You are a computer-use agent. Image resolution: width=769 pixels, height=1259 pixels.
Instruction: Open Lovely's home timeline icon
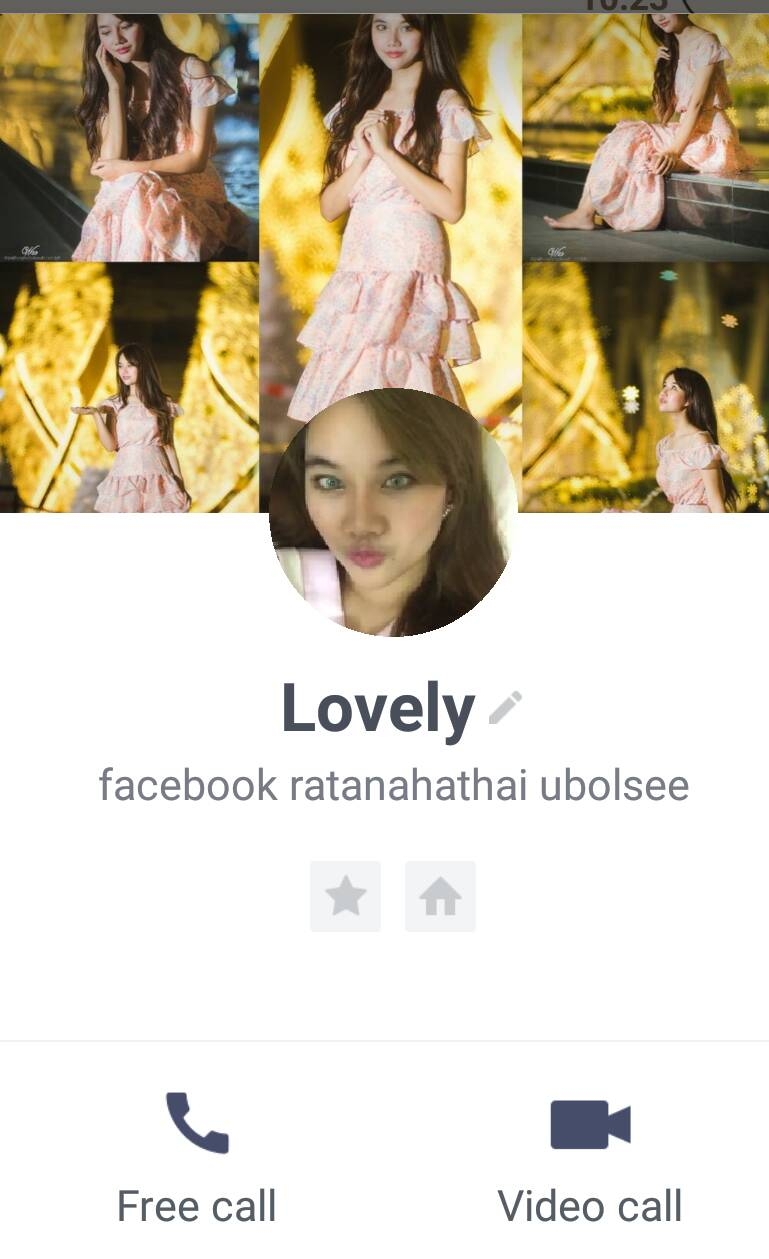(440, 896)
